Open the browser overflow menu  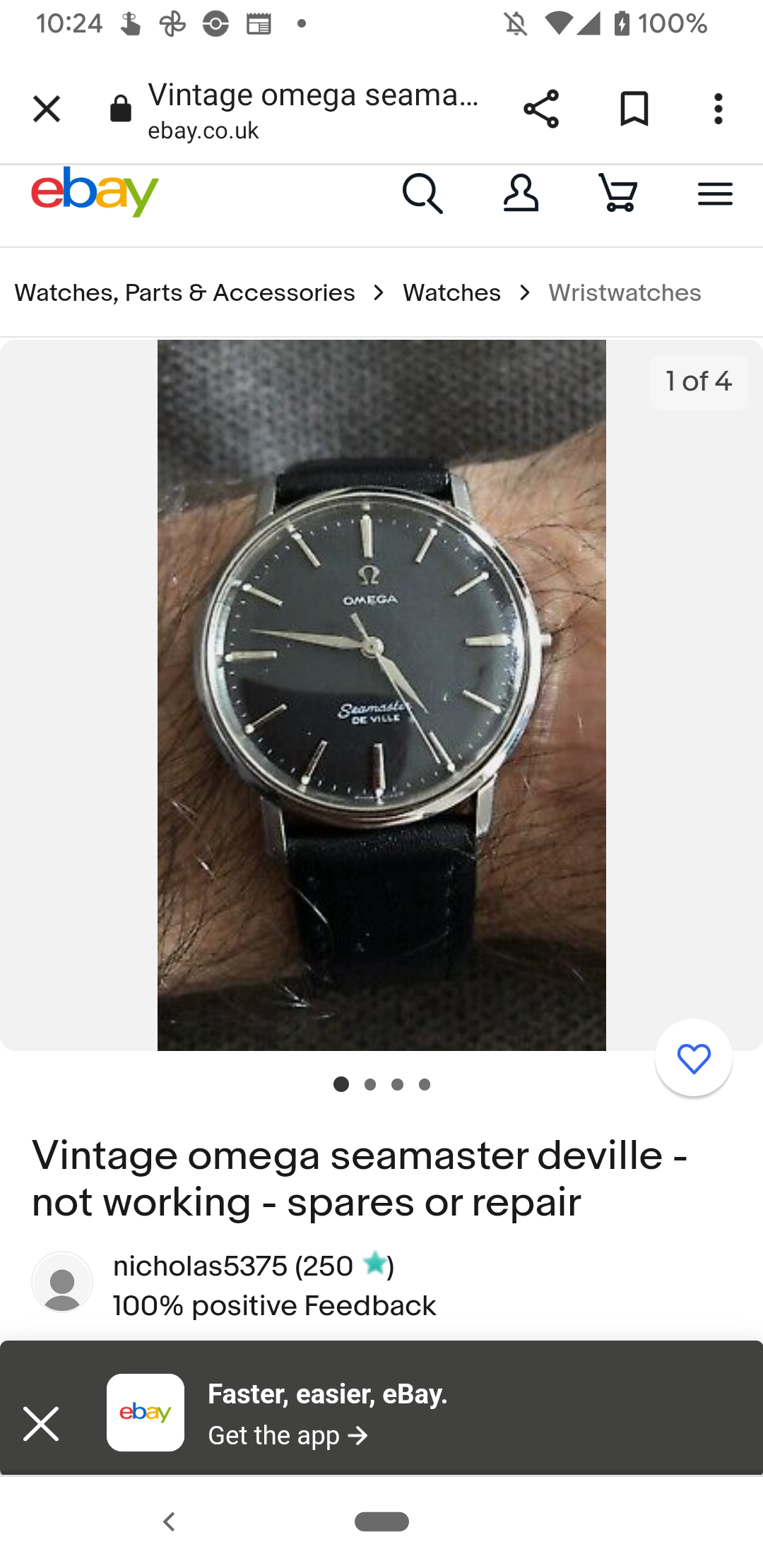coord(718,109)
